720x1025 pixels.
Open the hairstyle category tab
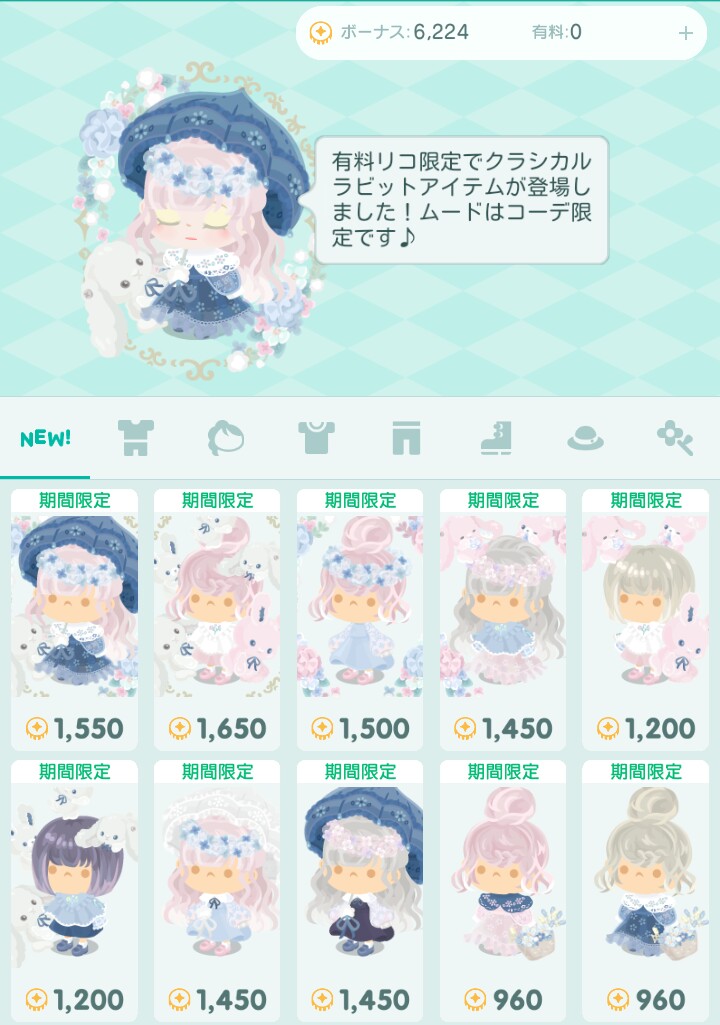225,438
